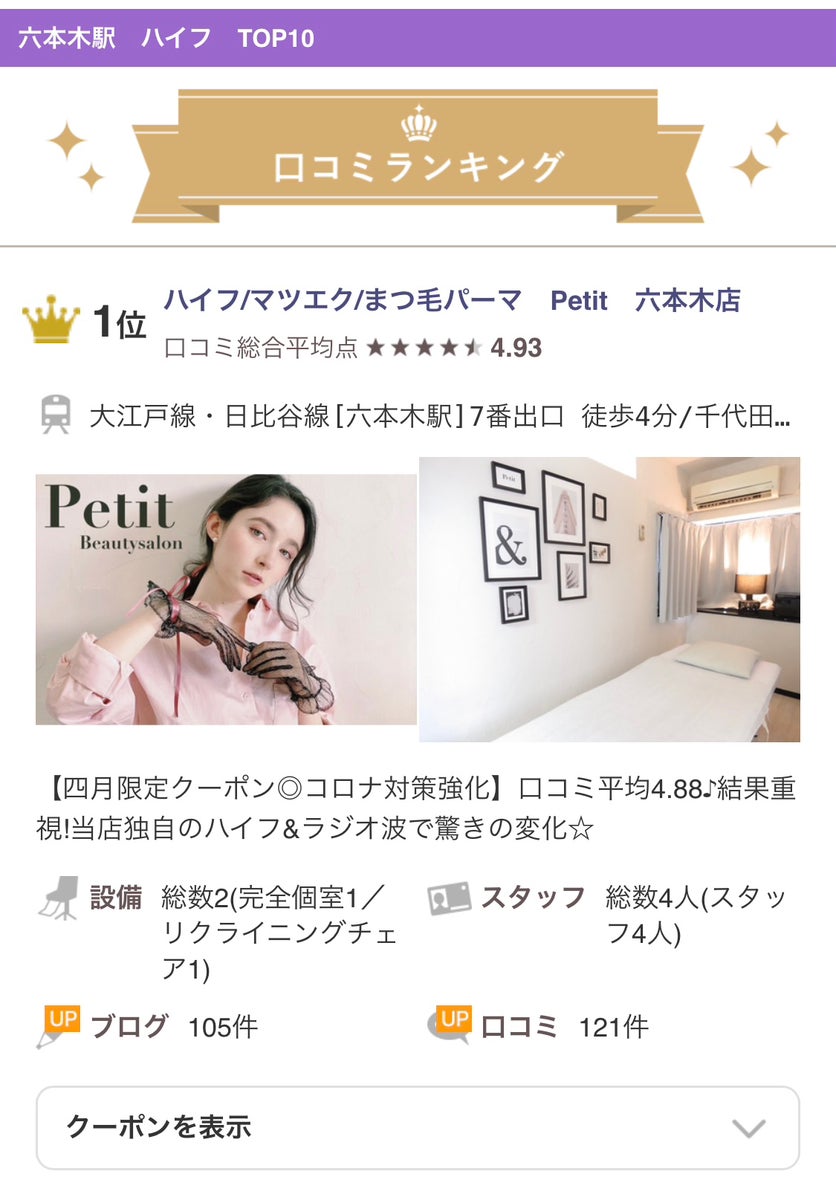Viewport: 836px width, 1200px height.
Task: View the 口コミ 121件 reviews
Action: pyautogui.click(x=563, y=1027)
